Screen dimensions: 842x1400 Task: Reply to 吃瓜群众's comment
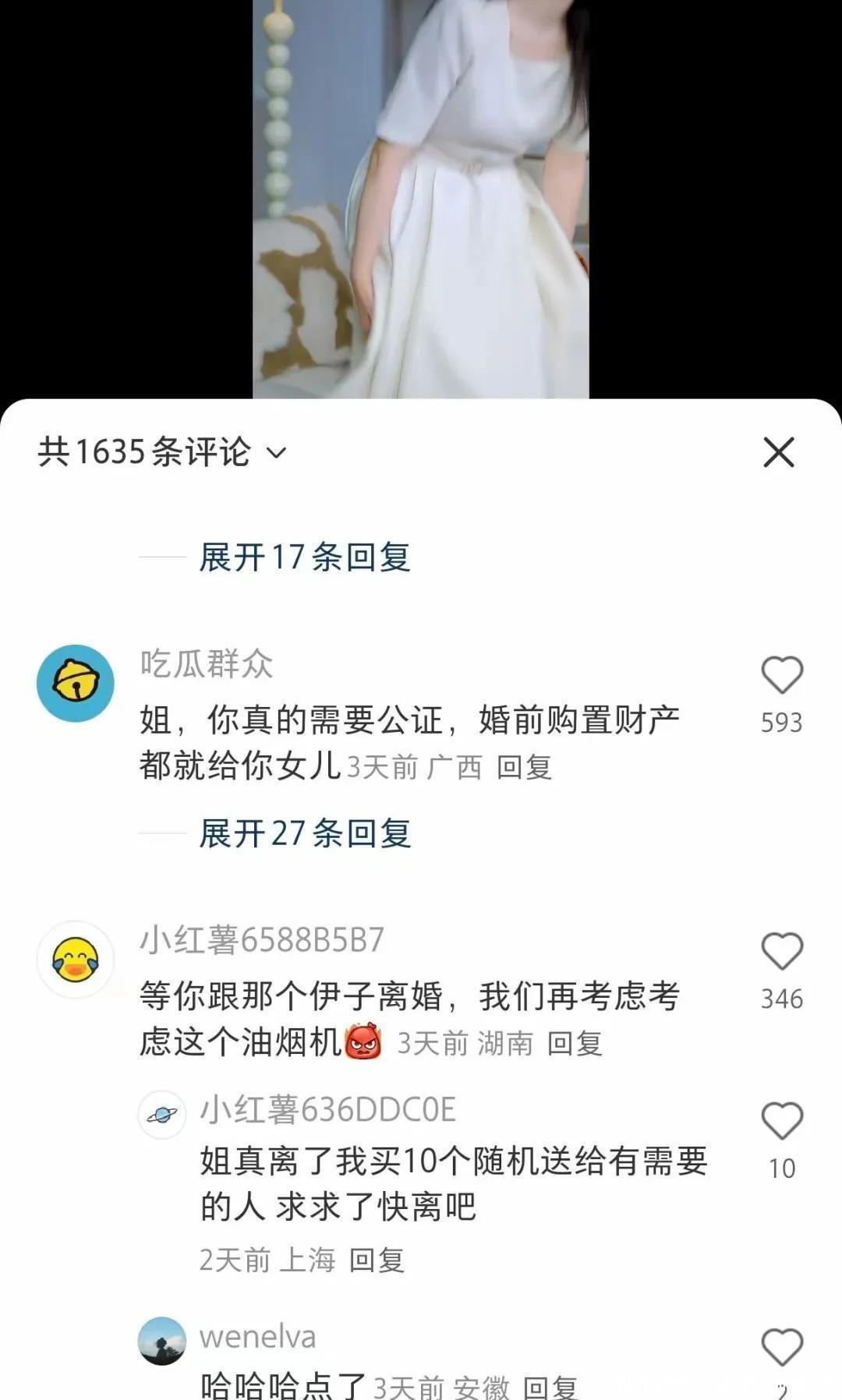pyautogui.click(x=524, y=768)
